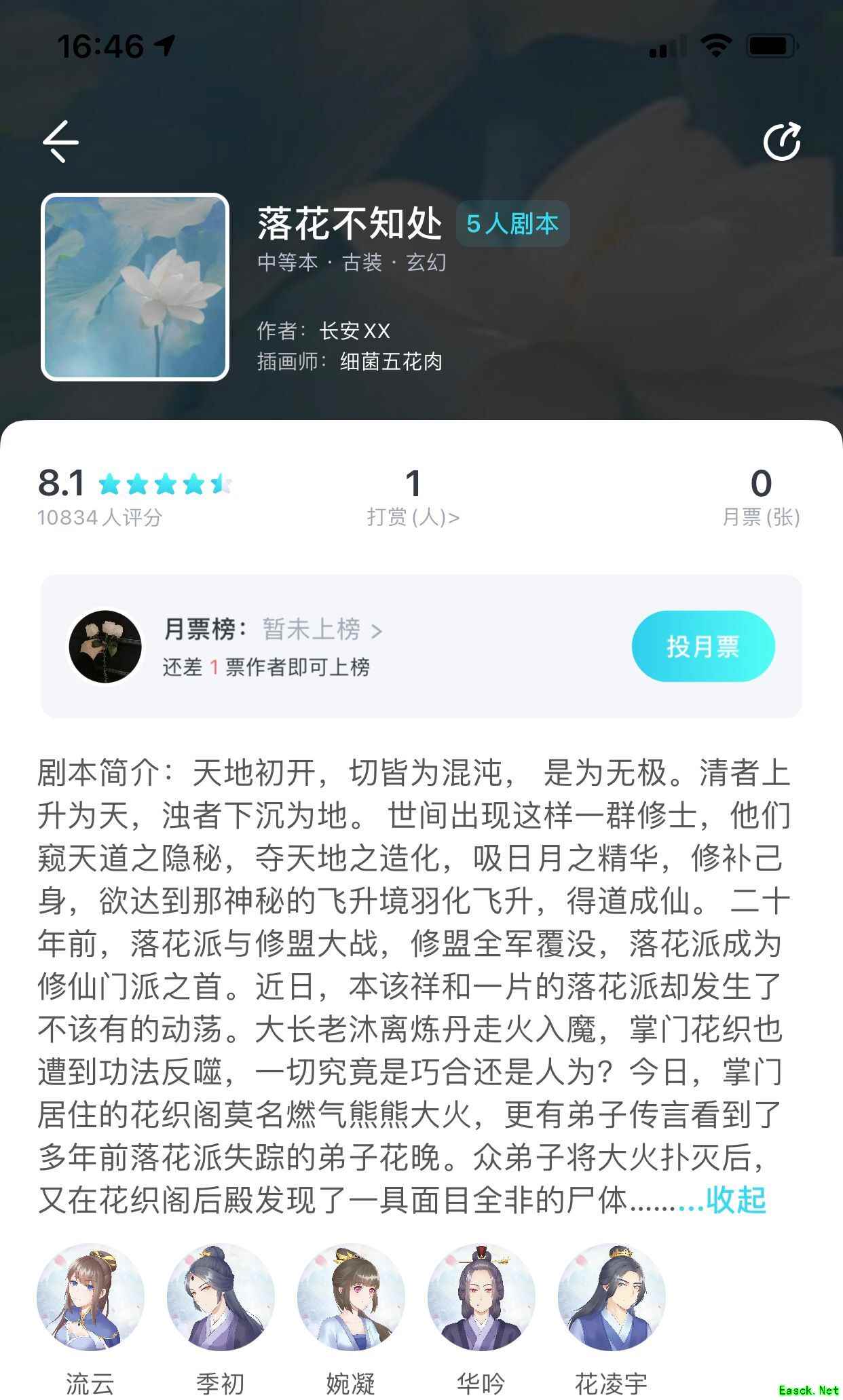Select character 华吟
The height and width of the screenshot is (1400, 843).
tap(481, 1298)
